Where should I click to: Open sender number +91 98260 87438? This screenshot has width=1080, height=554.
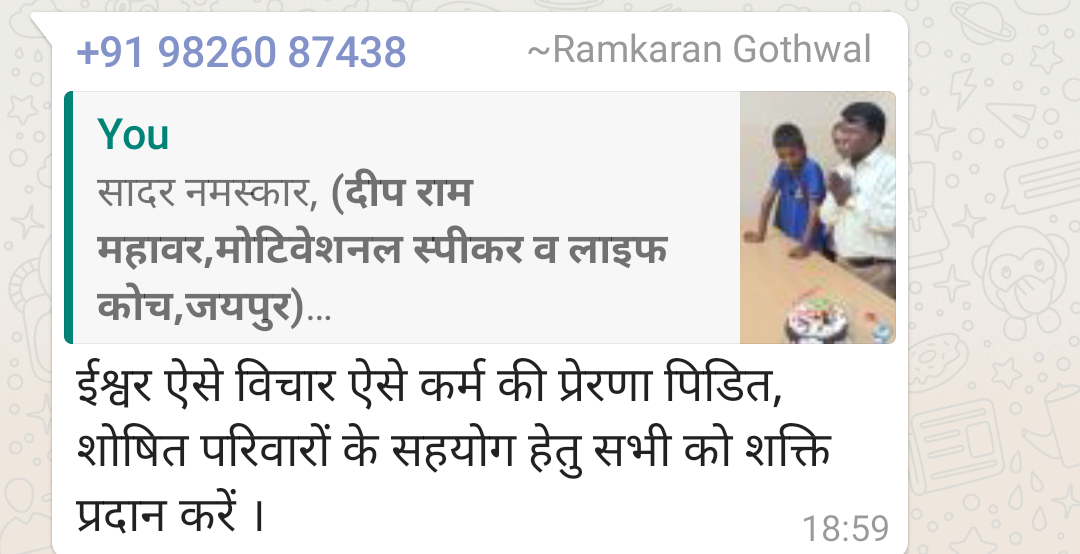pos(241,52)
